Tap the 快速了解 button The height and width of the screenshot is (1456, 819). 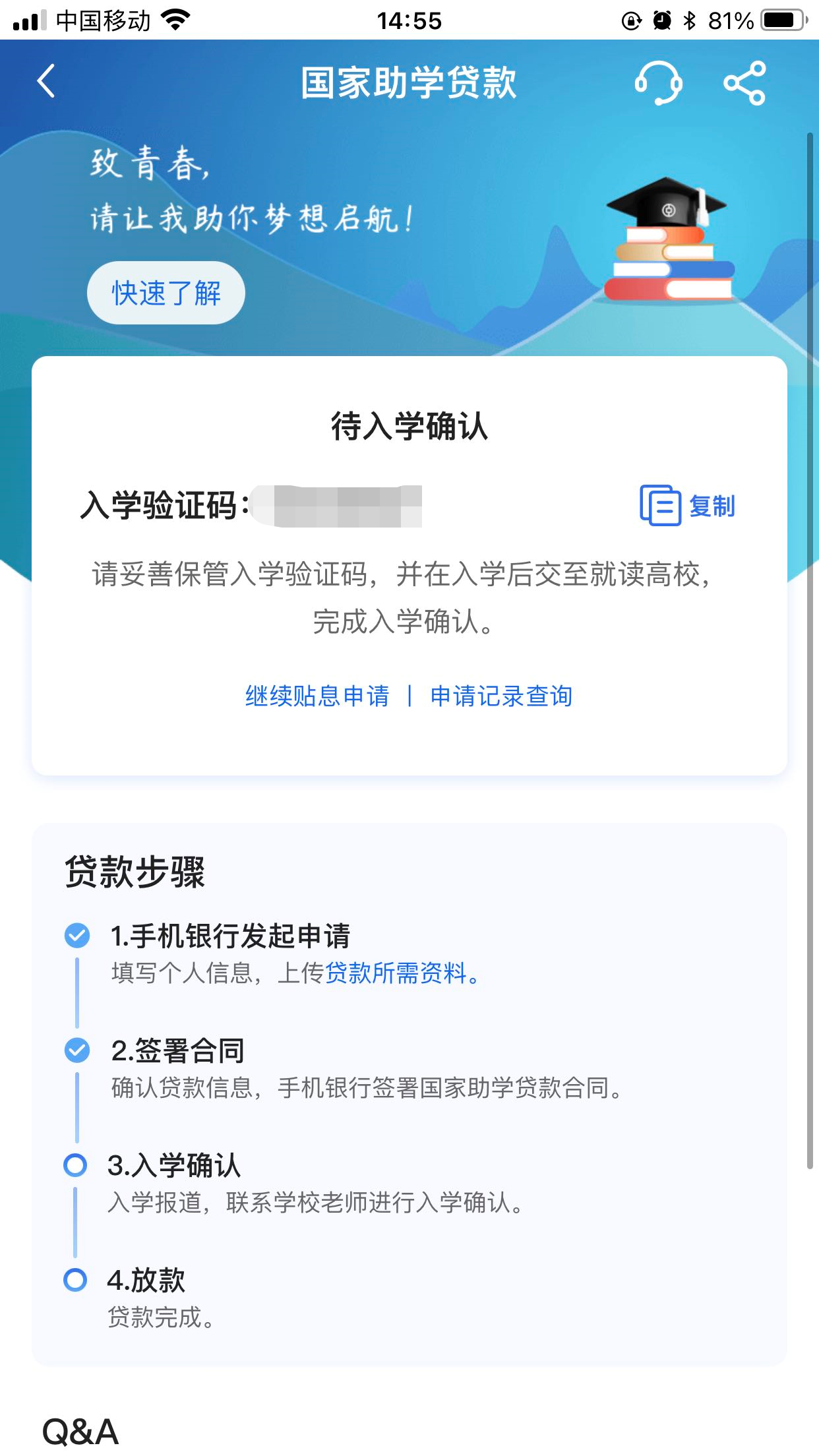point(166,293)
